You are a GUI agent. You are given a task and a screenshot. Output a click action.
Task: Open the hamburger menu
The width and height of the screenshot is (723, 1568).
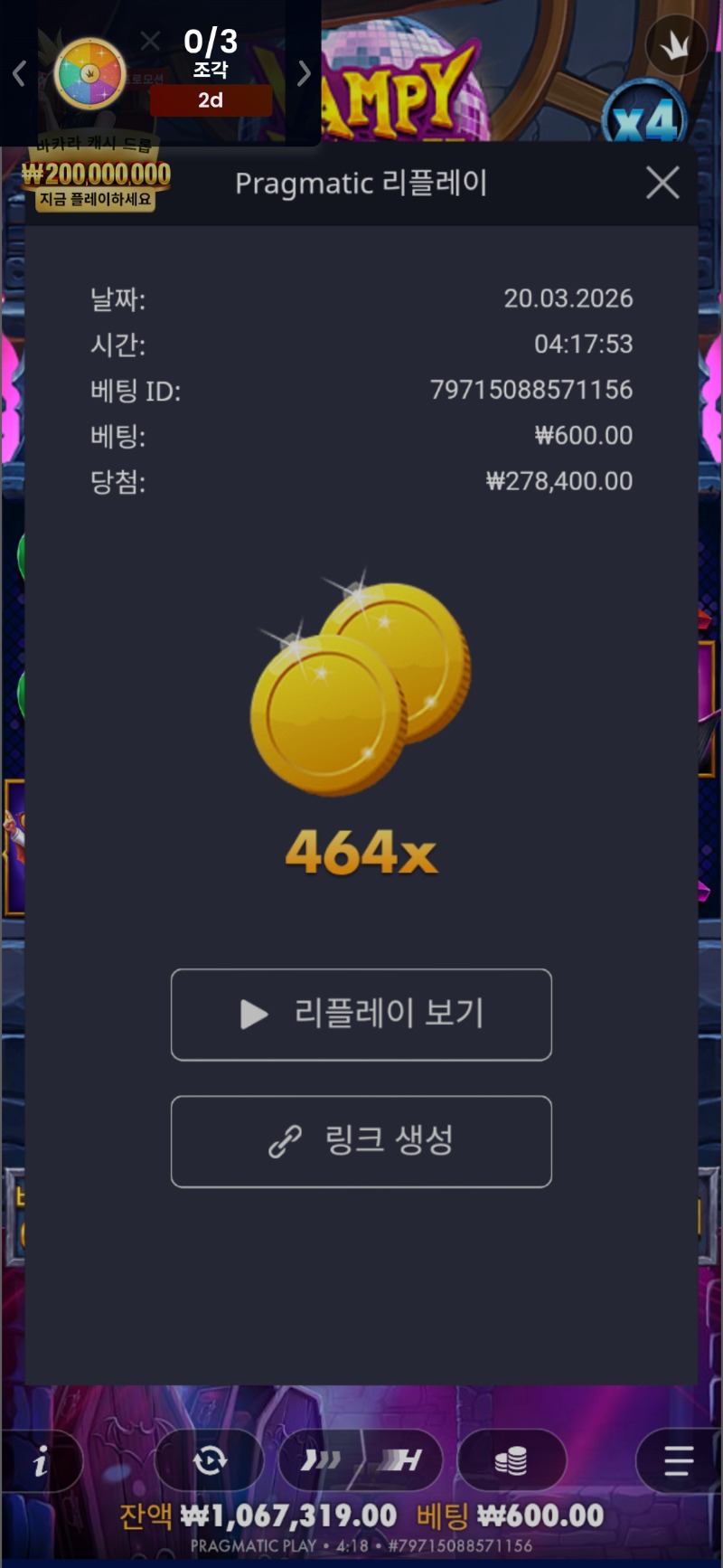(x=678, y=1460)
